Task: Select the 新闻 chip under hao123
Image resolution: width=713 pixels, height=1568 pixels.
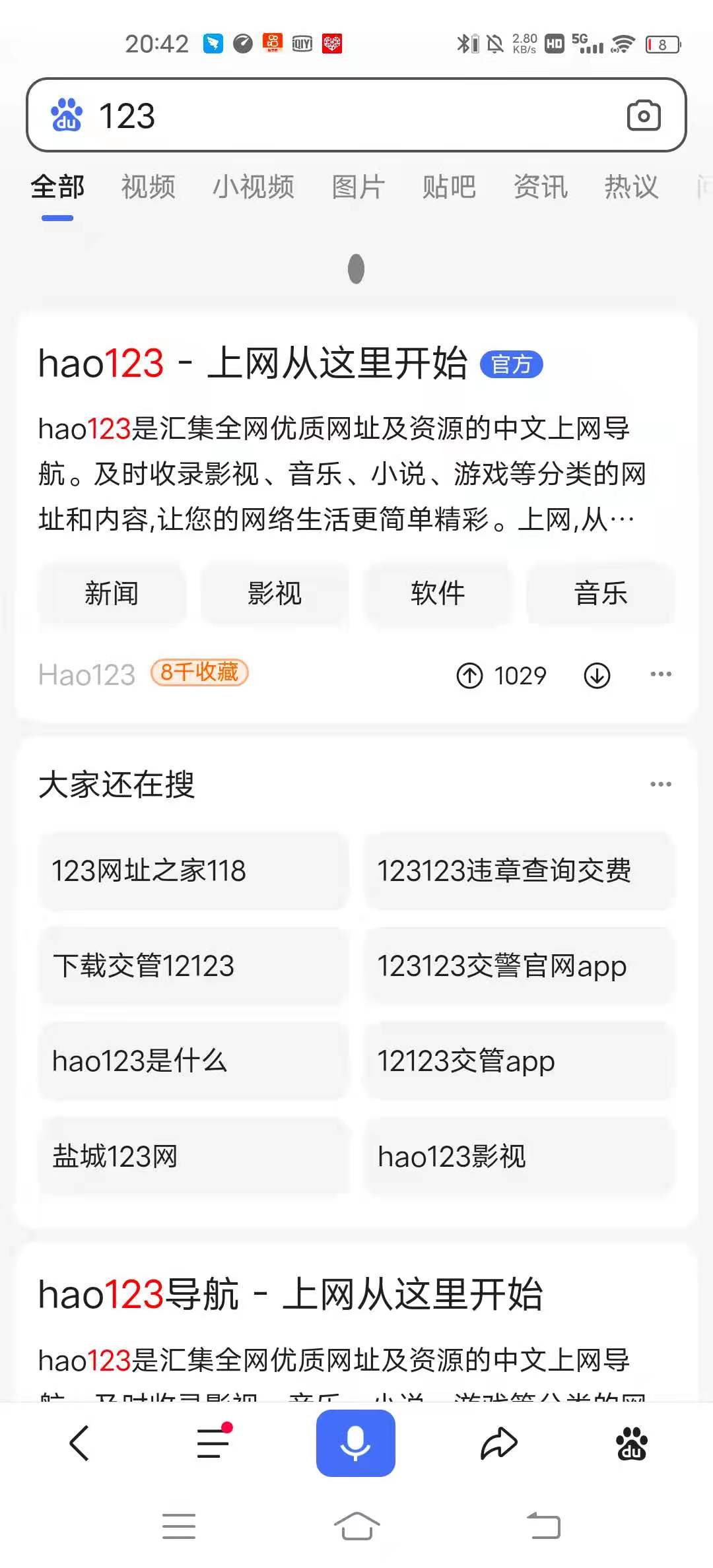Action: click(x=112, y=593)
